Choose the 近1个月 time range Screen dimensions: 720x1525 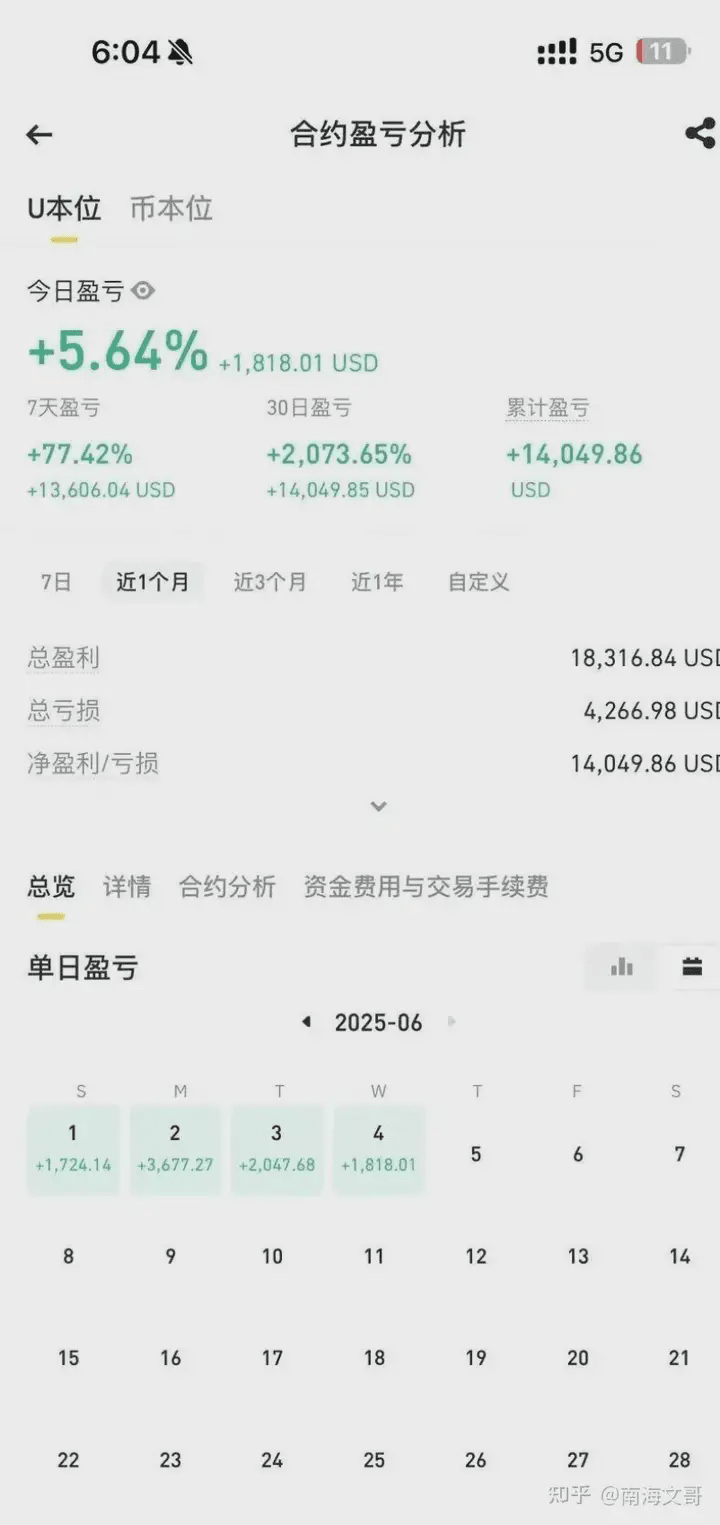(x=153, y=582)
